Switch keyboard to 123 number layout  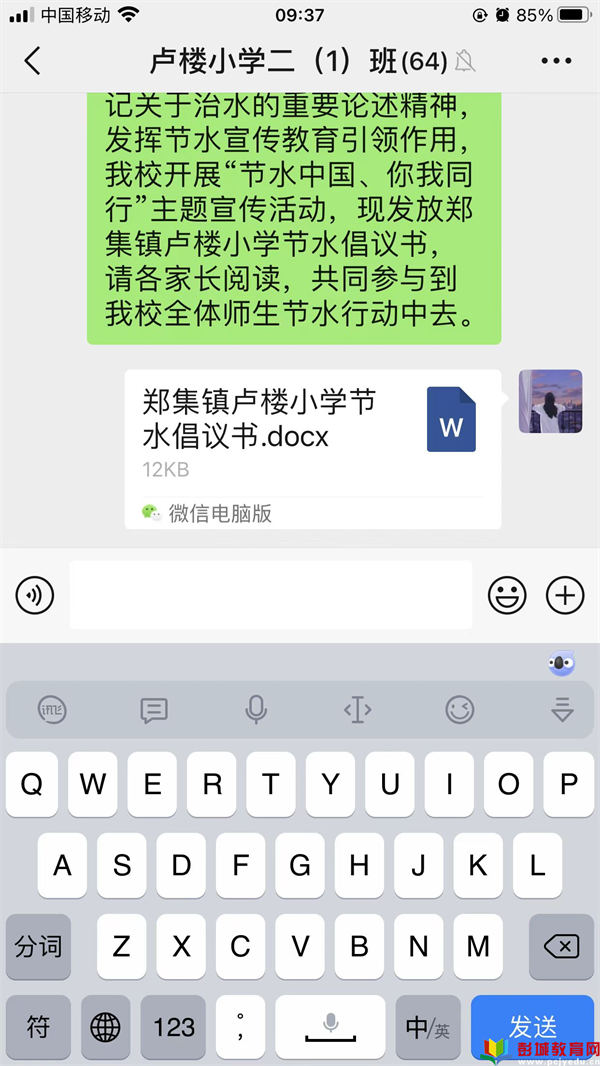click(x=174, y=1027)
